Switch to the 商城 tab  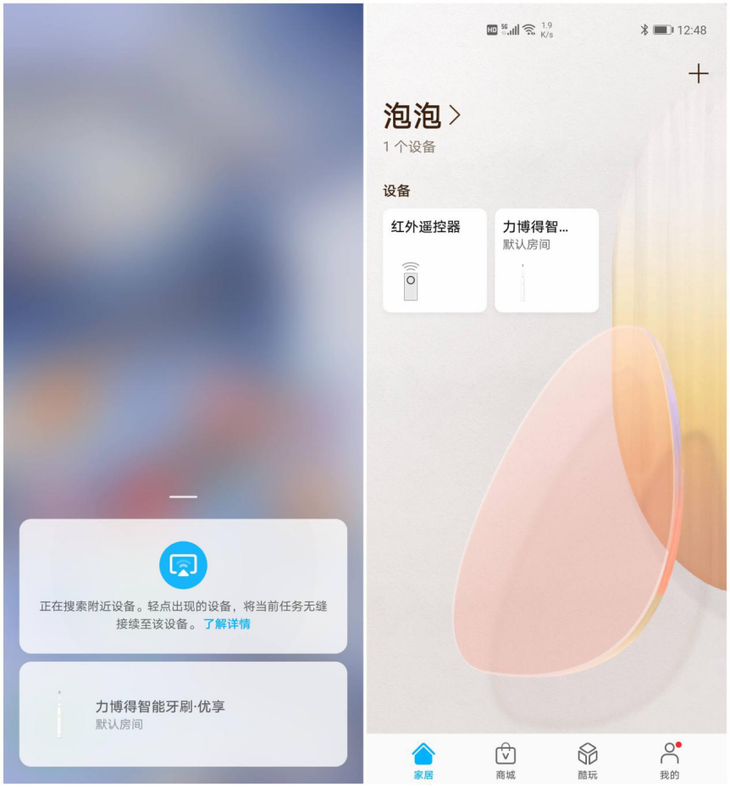click(x=505, y=760)
